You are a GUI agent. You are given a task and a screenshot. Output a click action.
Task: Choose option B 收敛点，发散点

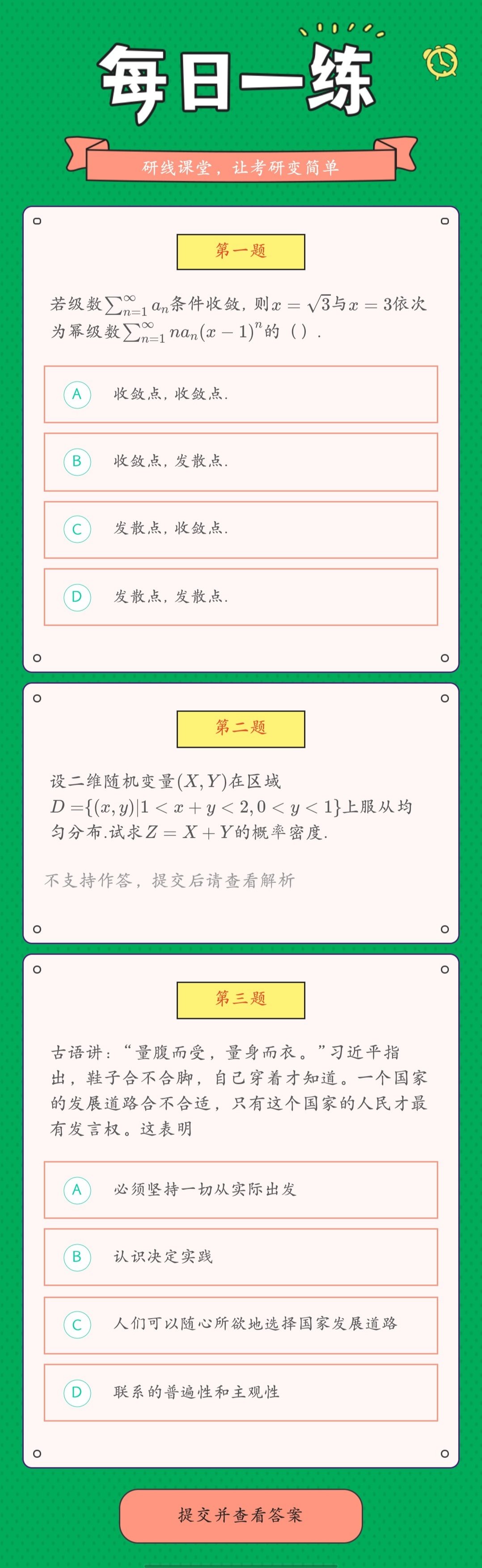241,462
